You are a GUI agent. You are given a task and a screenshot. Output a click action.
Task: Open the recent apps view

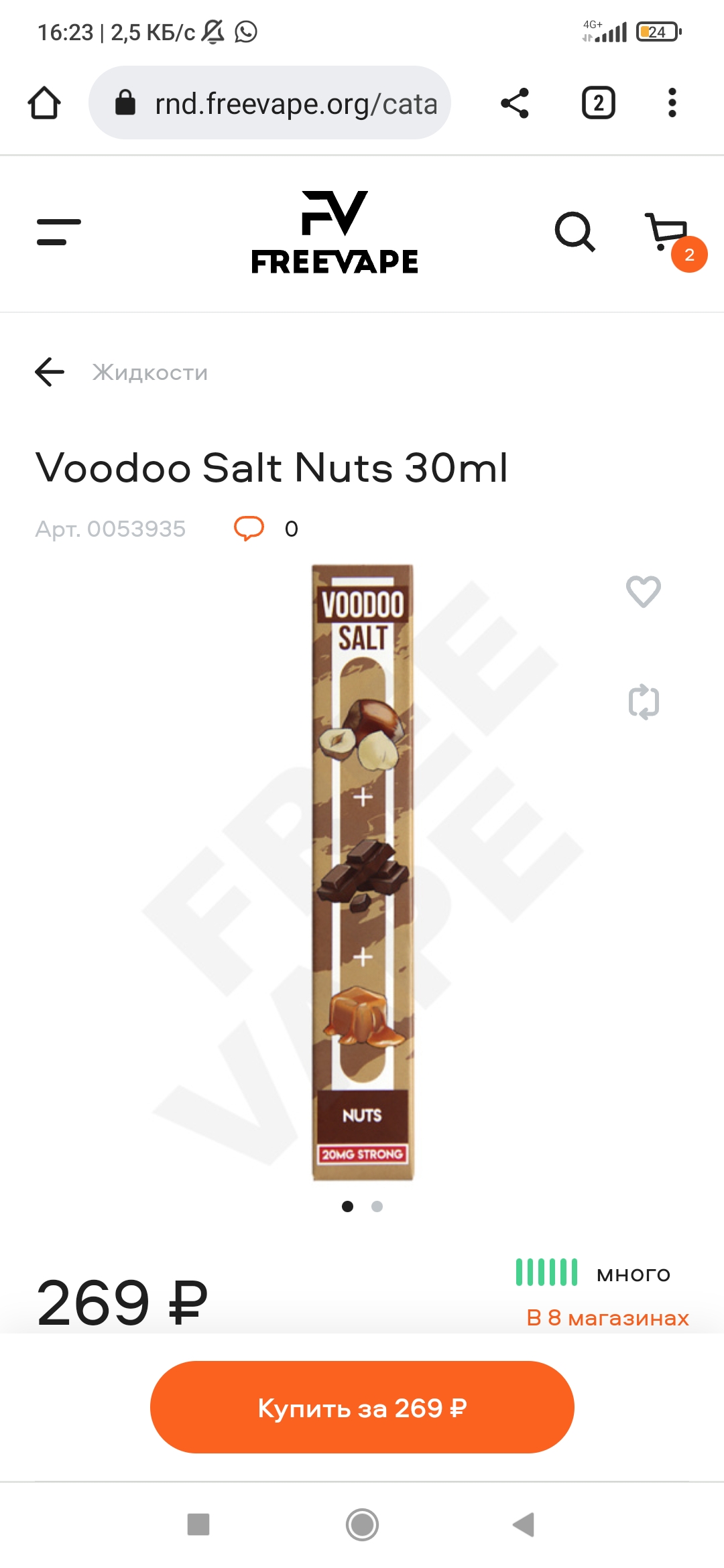tap(198, 1524)
